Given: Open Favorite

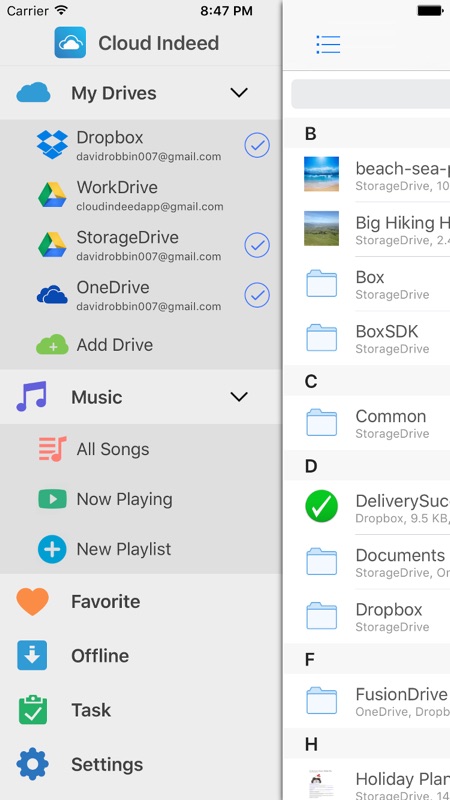Looking at the screenshot, I should [x=140, y=602].
